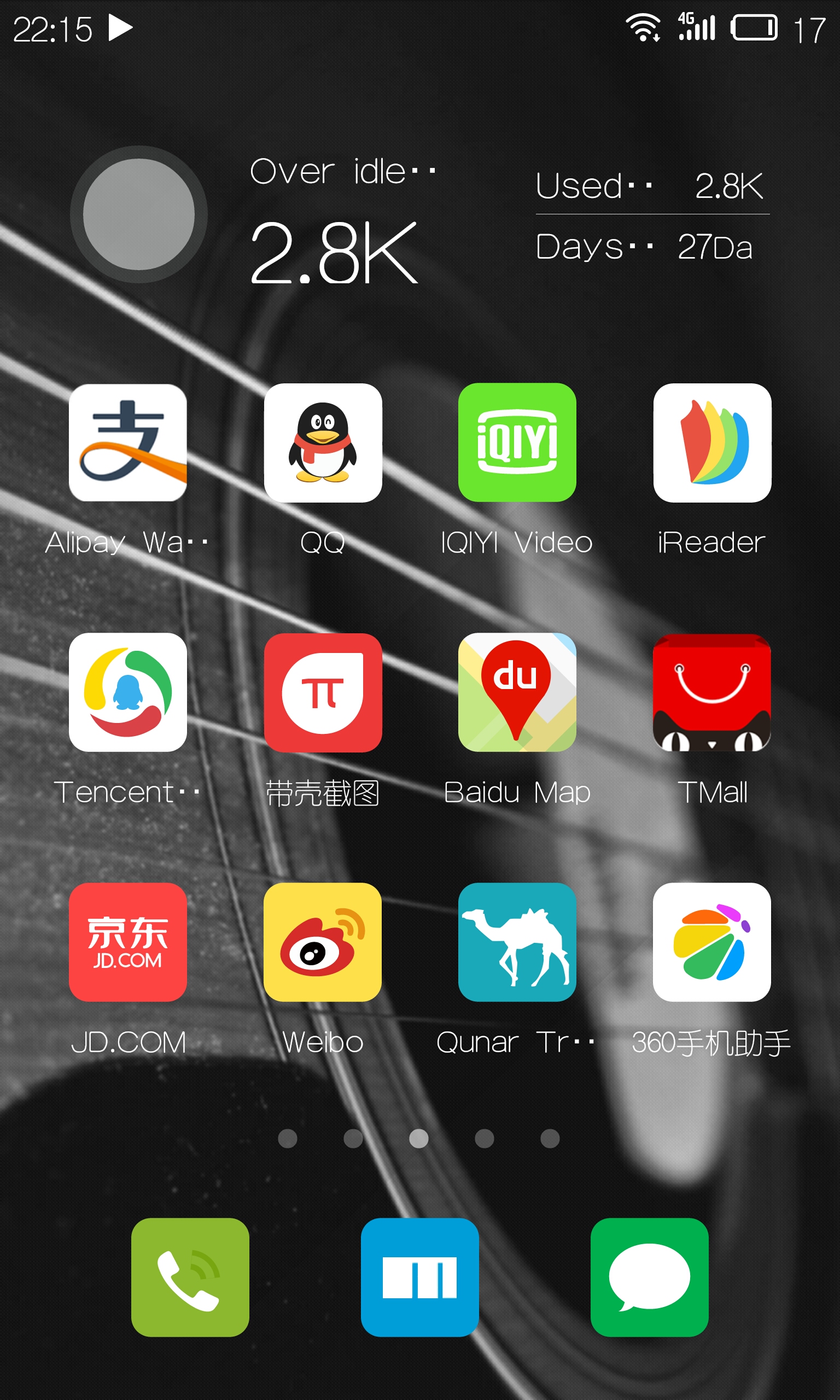Open the blue dock app in the middle

(x=420, y=1277)
